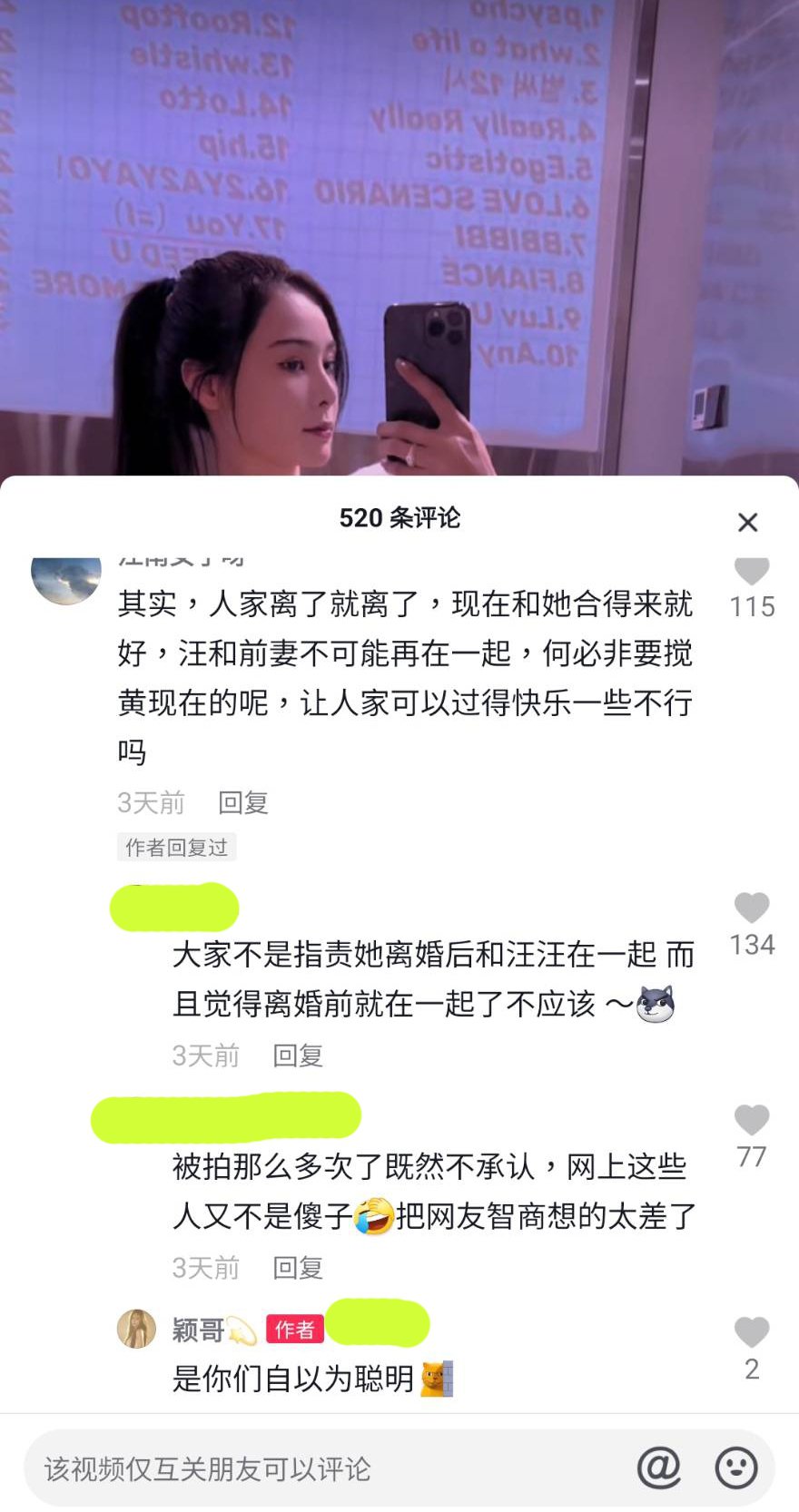Close the 520 comments panel
The image size is (799, 1512).
pyautogui.click(x=747, y=522)
